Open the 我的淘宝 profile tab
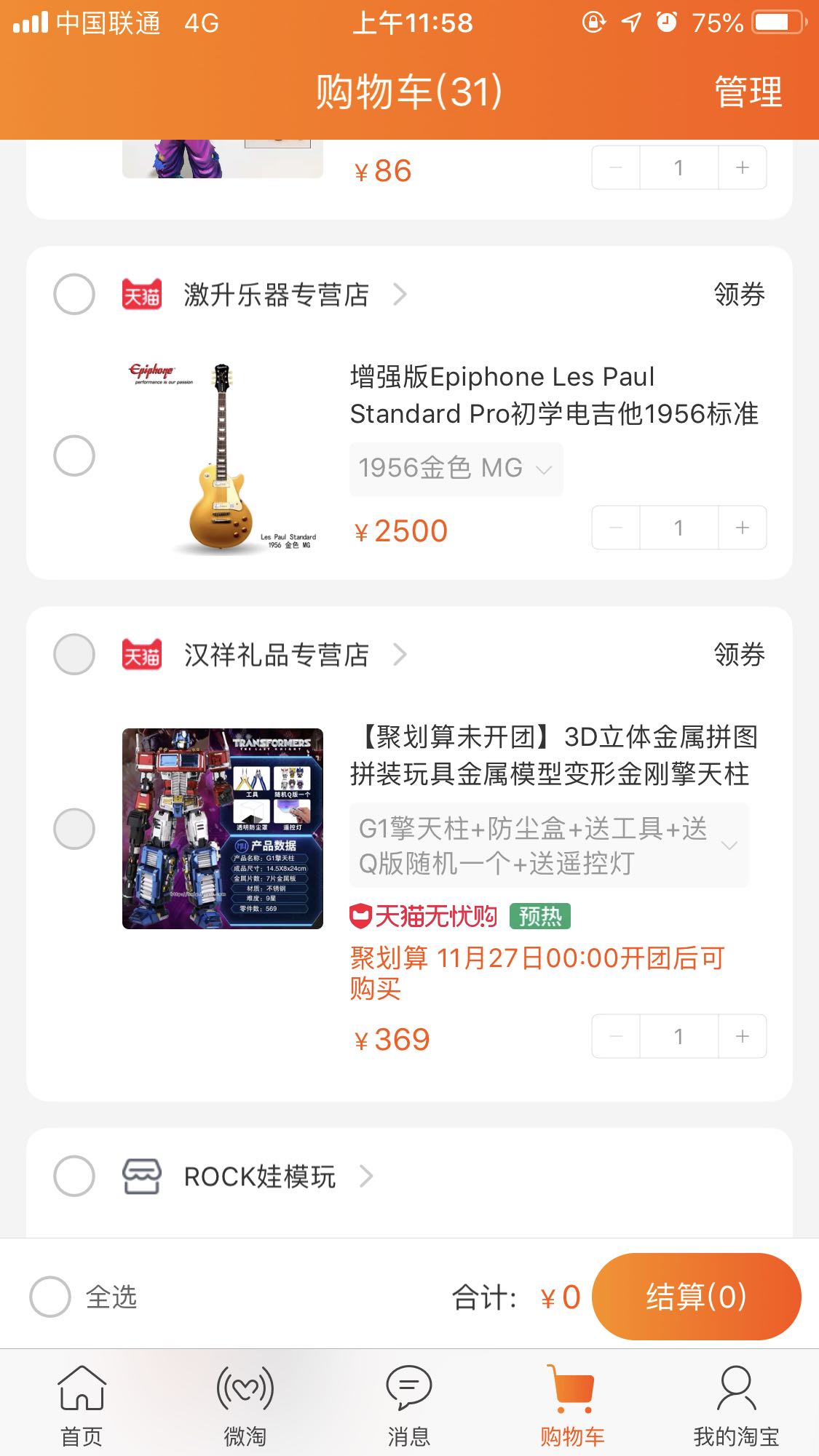This screenshot has width=819, height=1456. click(x=736, y=1404)
